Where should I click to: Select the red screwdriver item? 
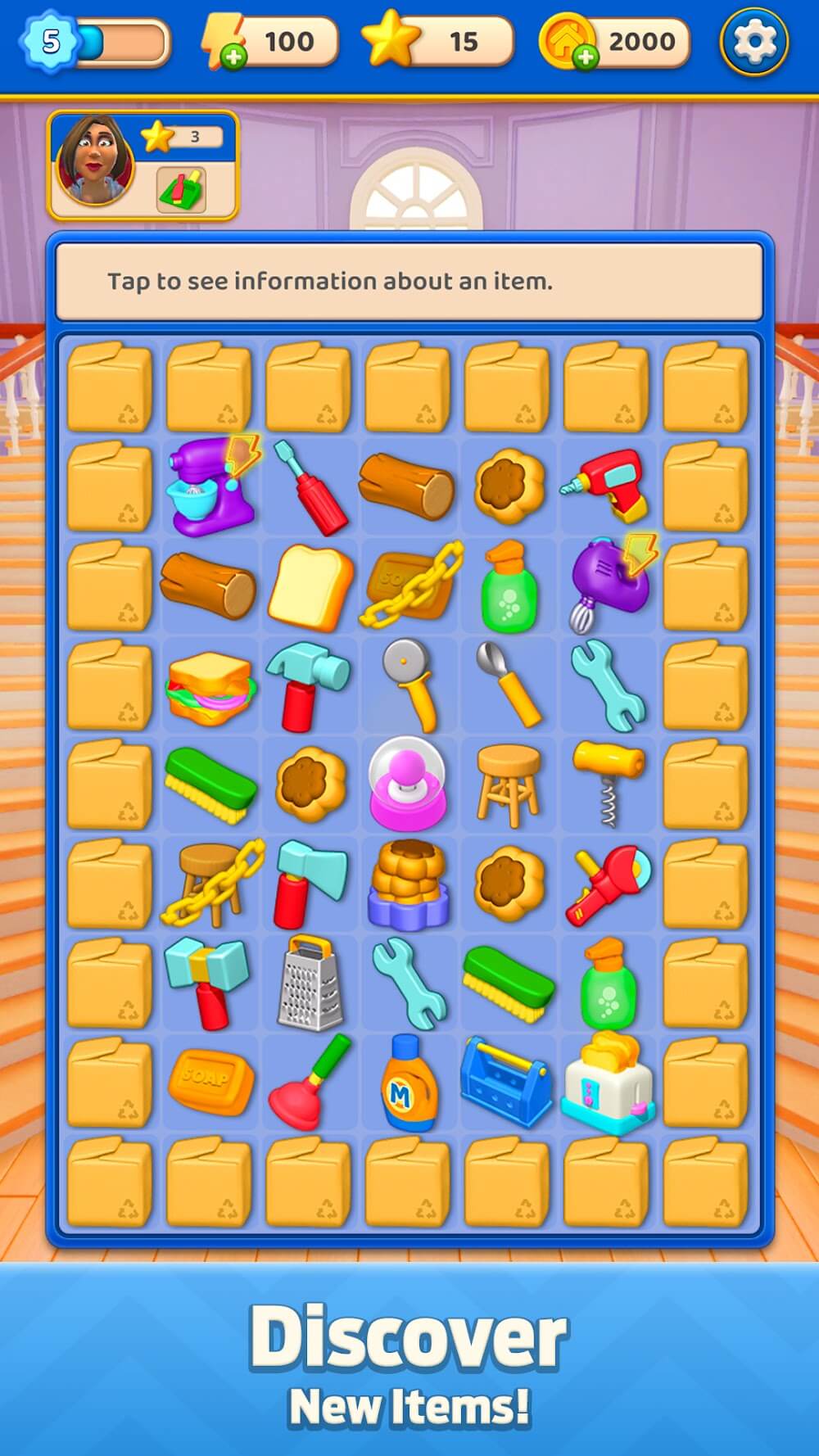[310, 486]
